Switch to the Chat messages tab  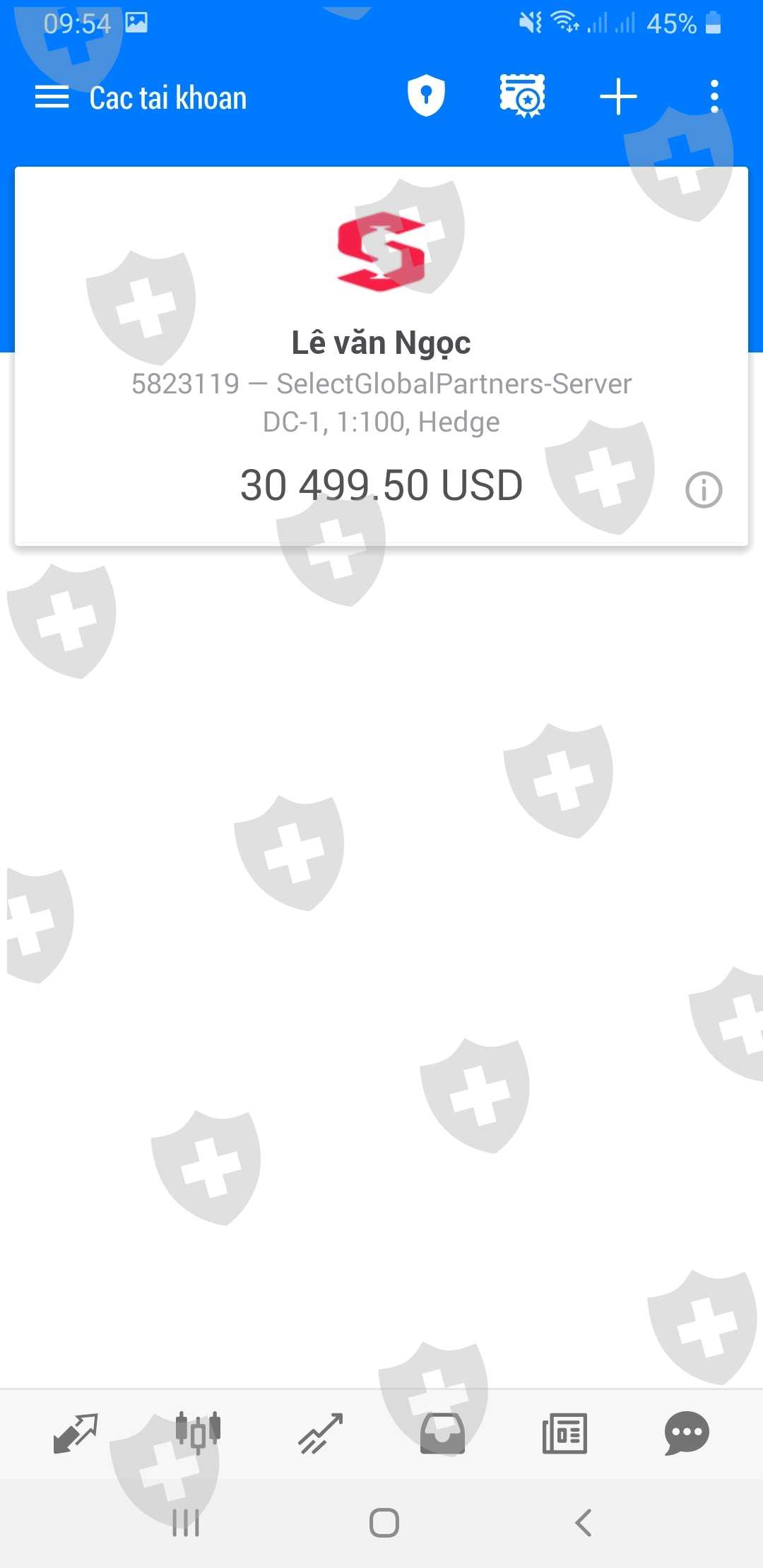tap(687, 1433)
